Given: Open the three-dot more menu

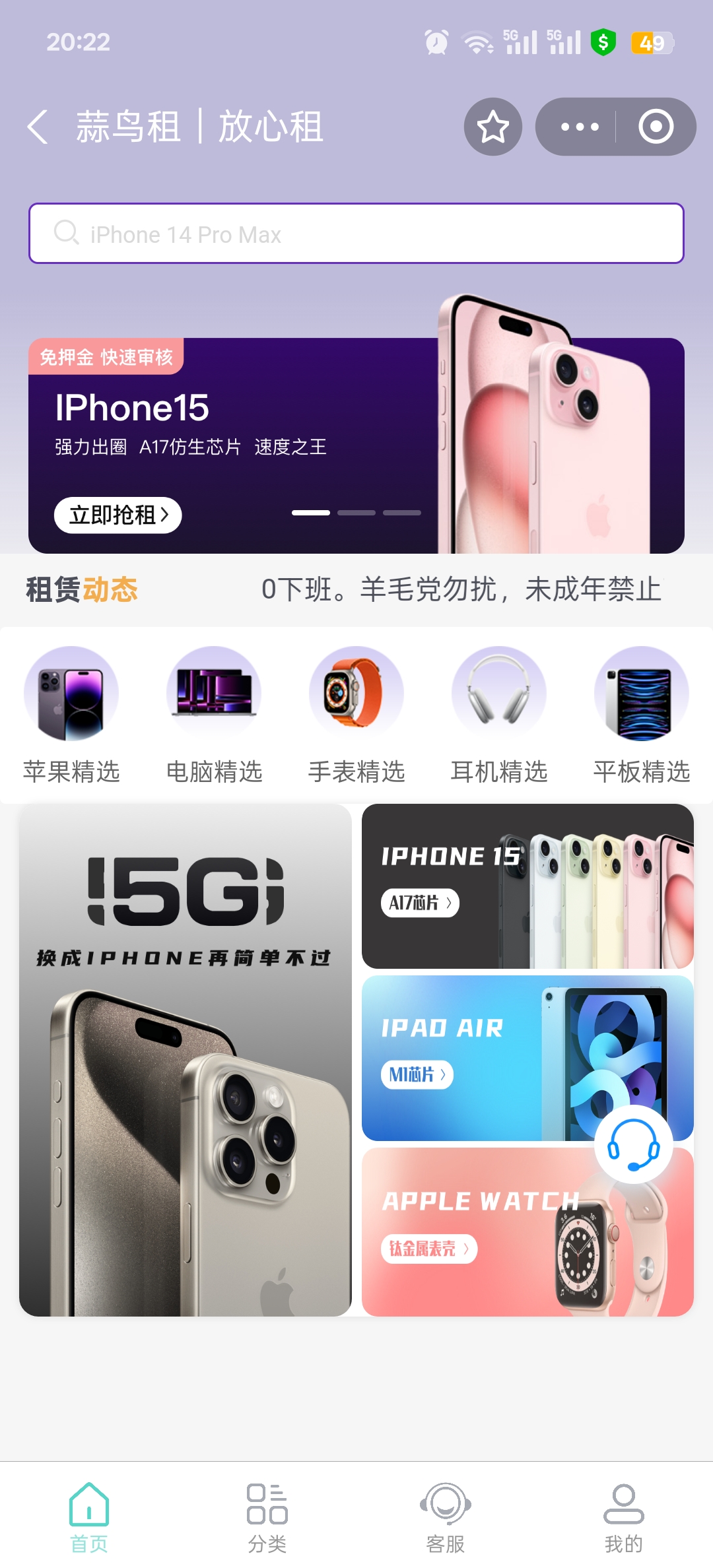Looking at the screenshot, I should pos(579,127).
